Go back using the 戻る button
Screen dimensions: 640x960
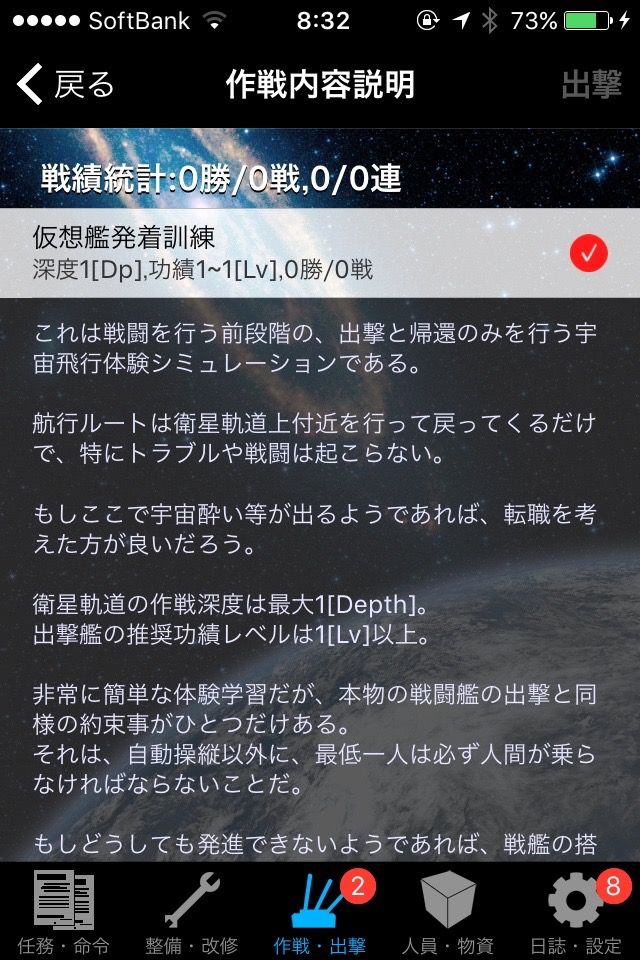66,85
